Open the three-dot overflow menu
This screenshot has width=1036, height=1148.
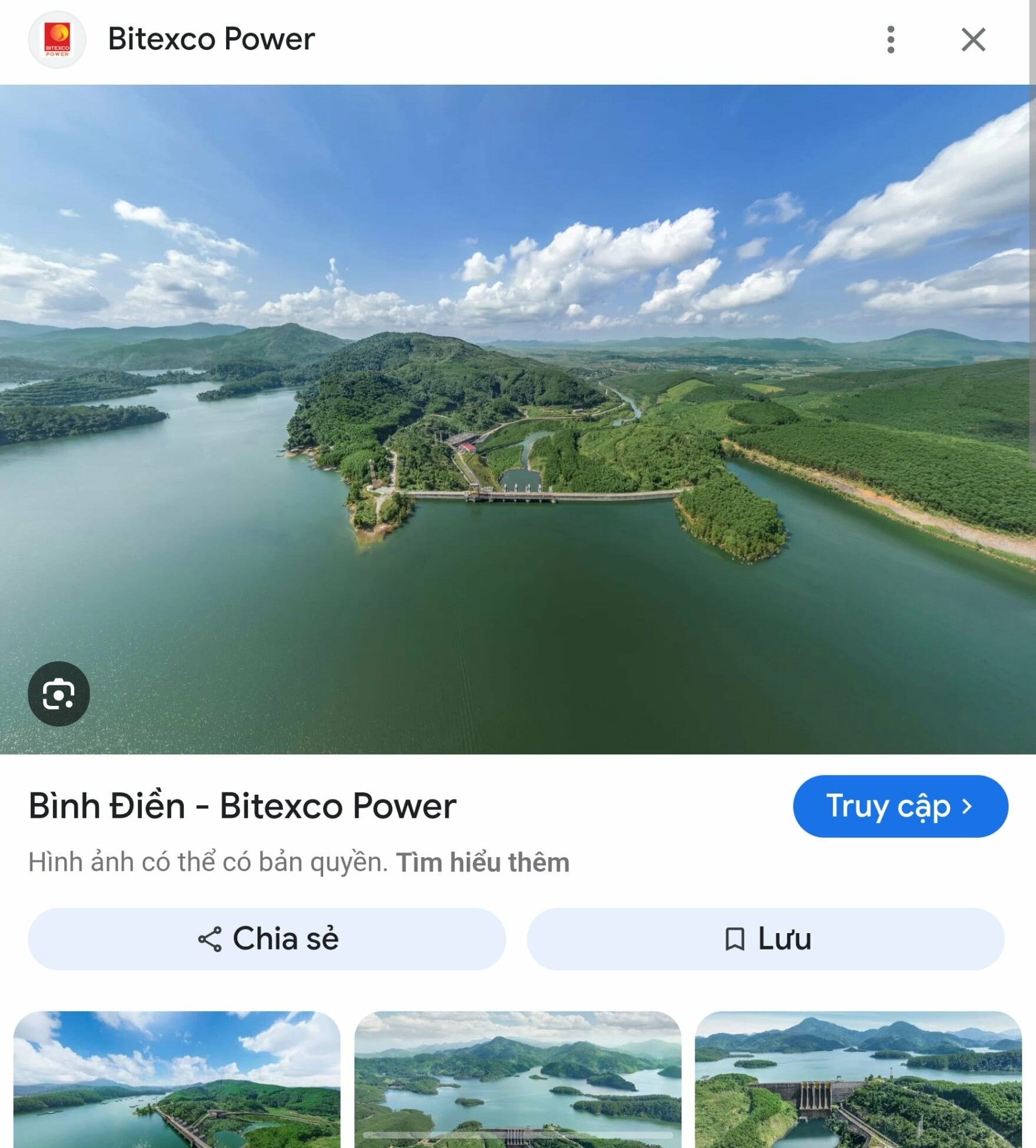tap(891, 40)
